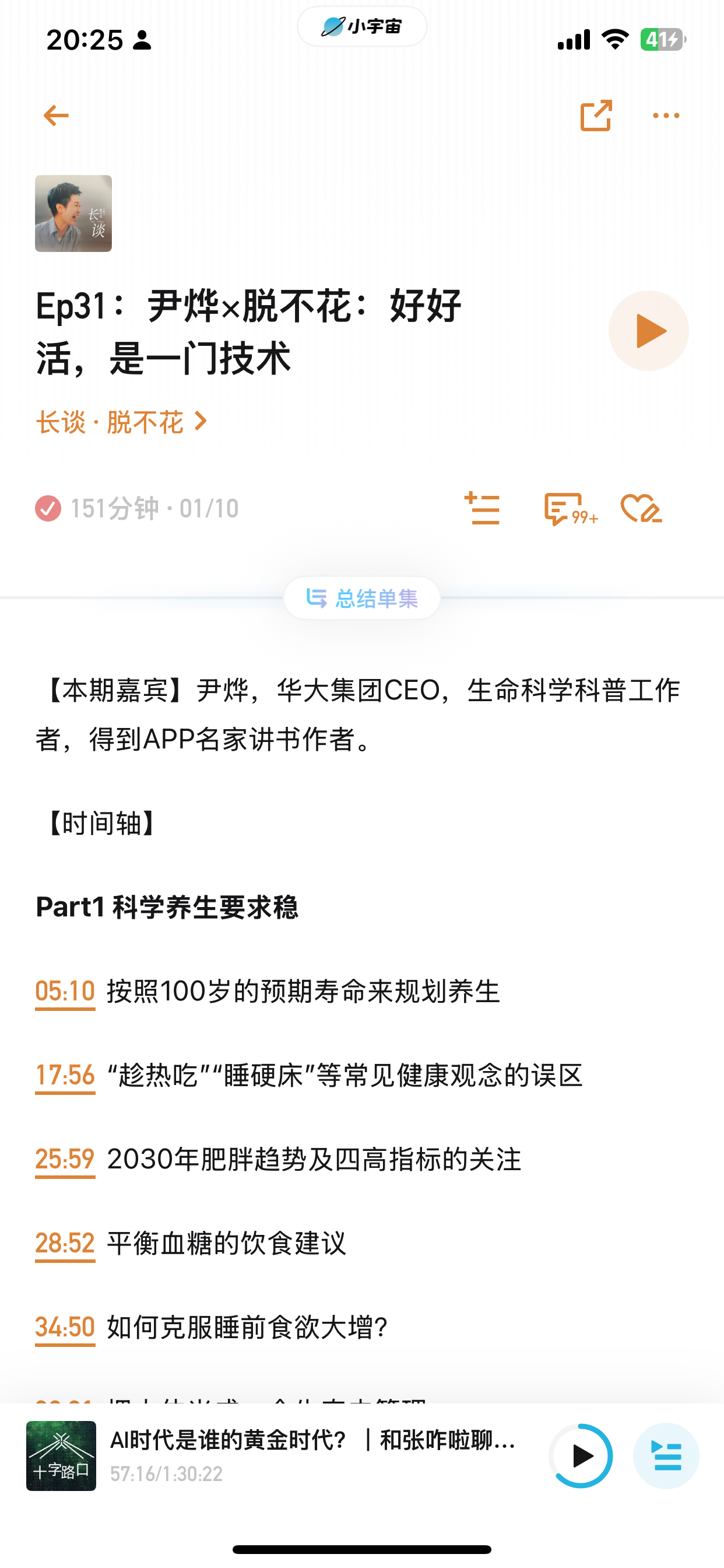The width and height of the screenshot is (724, 1568).
Task: Tap the 小宇宙 pill at the top
Action: point(362,27)
